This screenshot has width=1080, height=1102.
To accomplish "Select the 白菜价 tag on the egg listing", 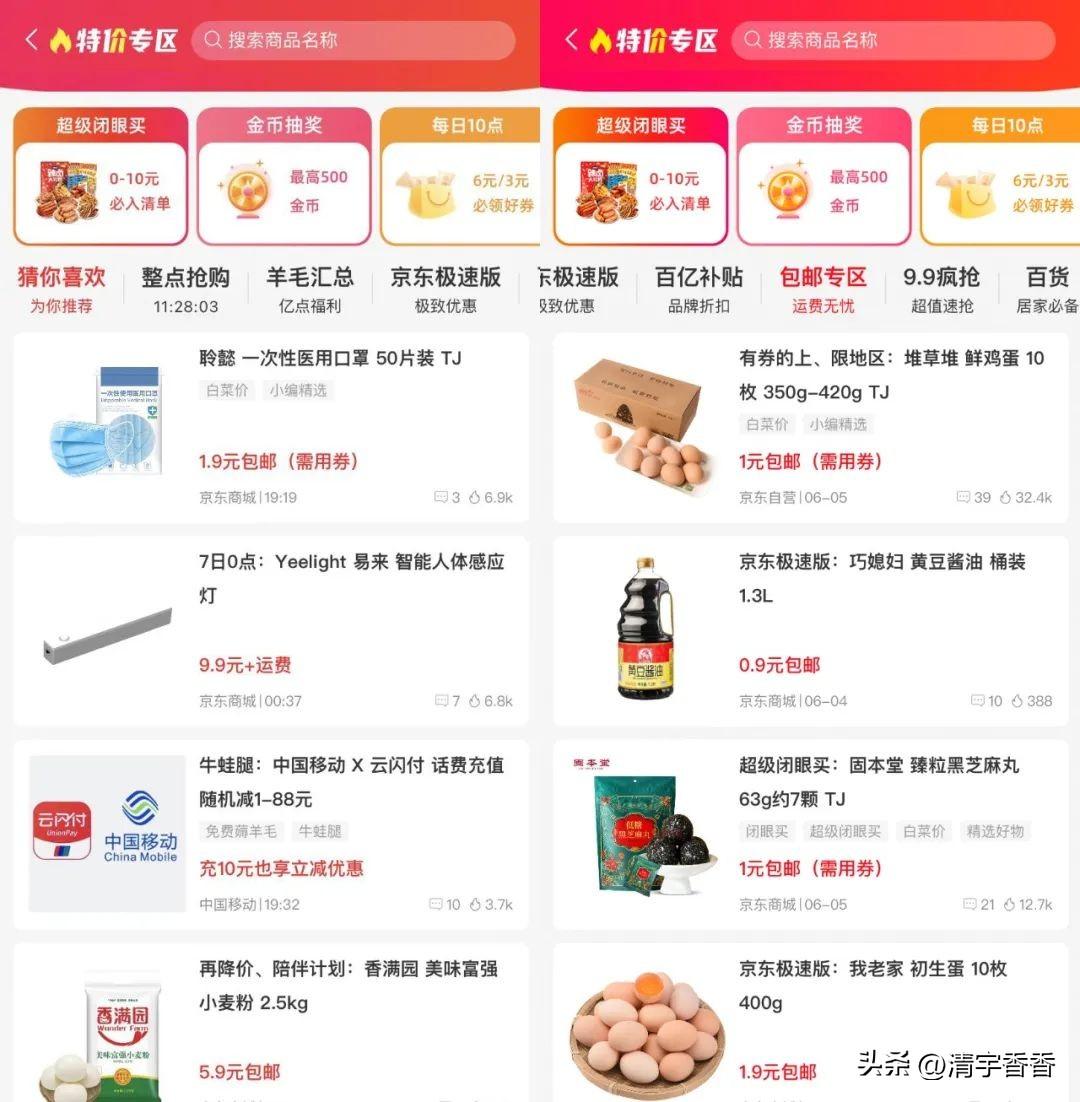I will (x=767, y=424).
